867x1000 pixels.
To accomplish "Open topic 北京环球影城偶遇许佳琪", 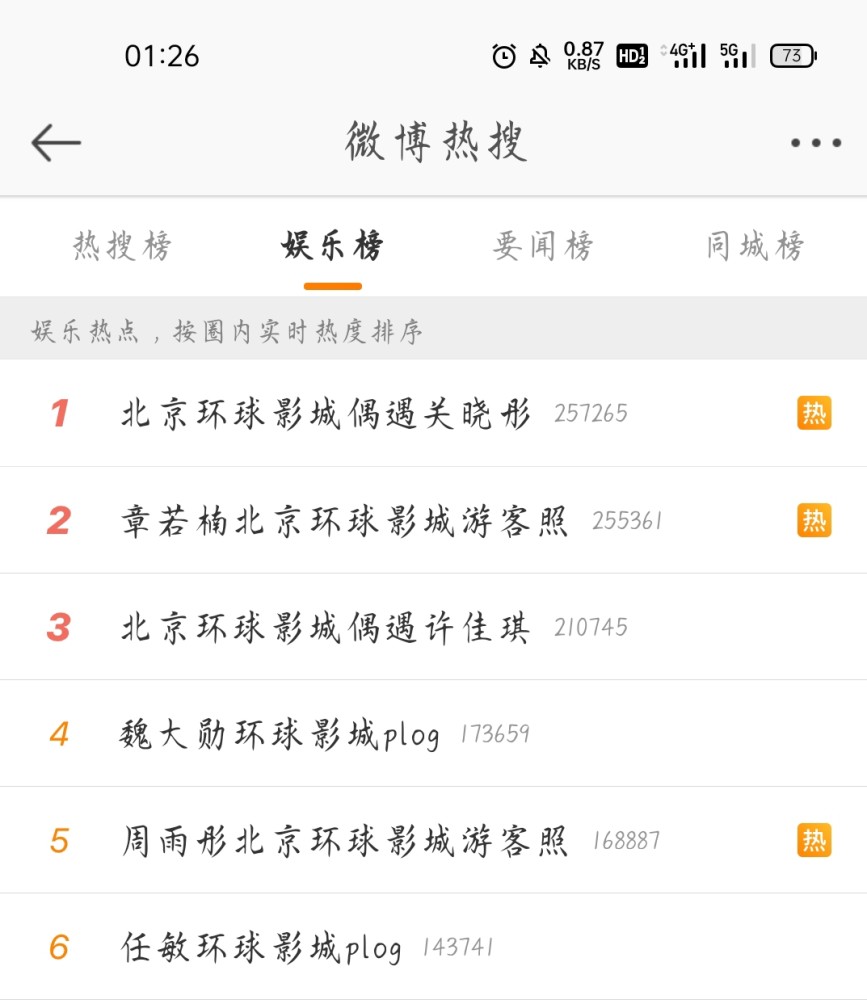I will (326, 627).
